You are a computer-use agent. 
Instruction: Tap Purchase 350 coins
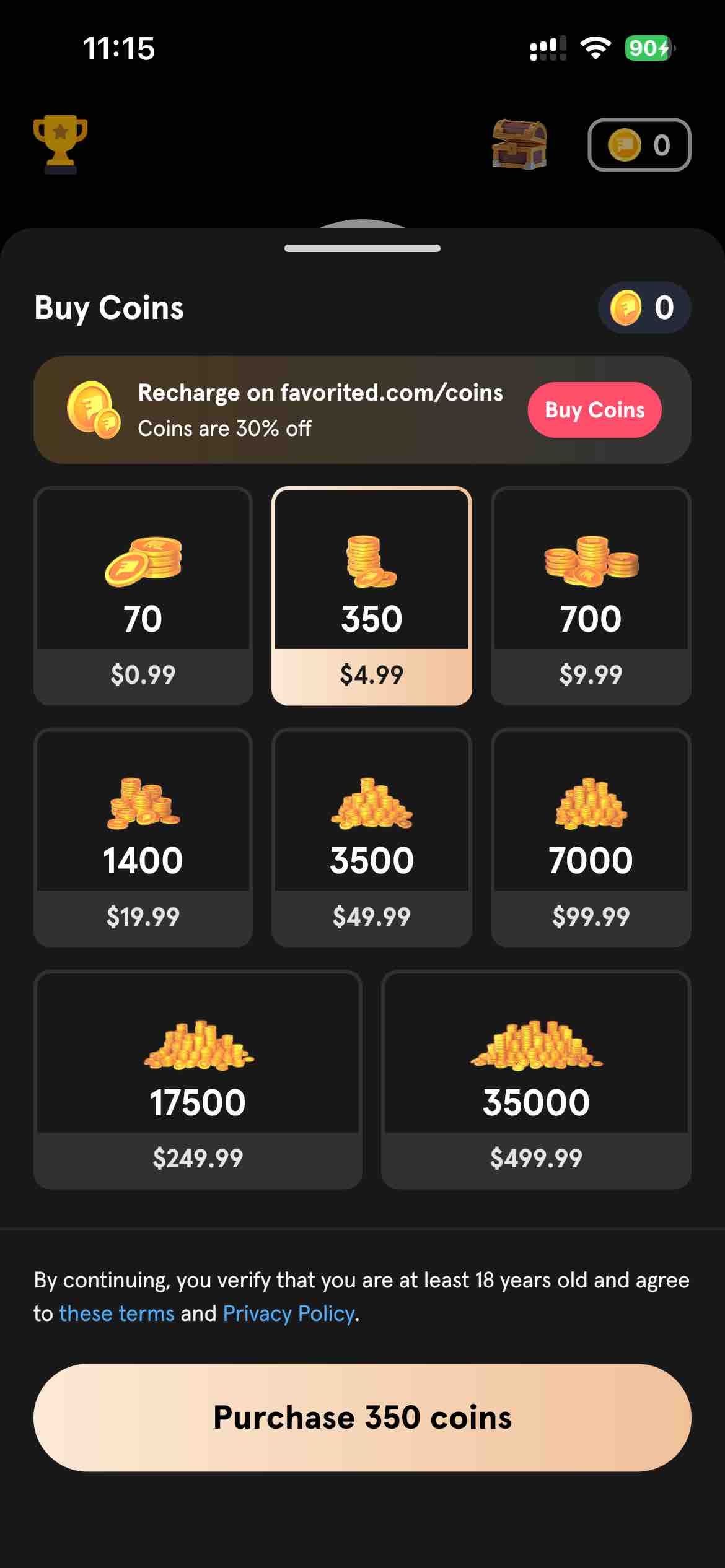tap(362, 1418)
